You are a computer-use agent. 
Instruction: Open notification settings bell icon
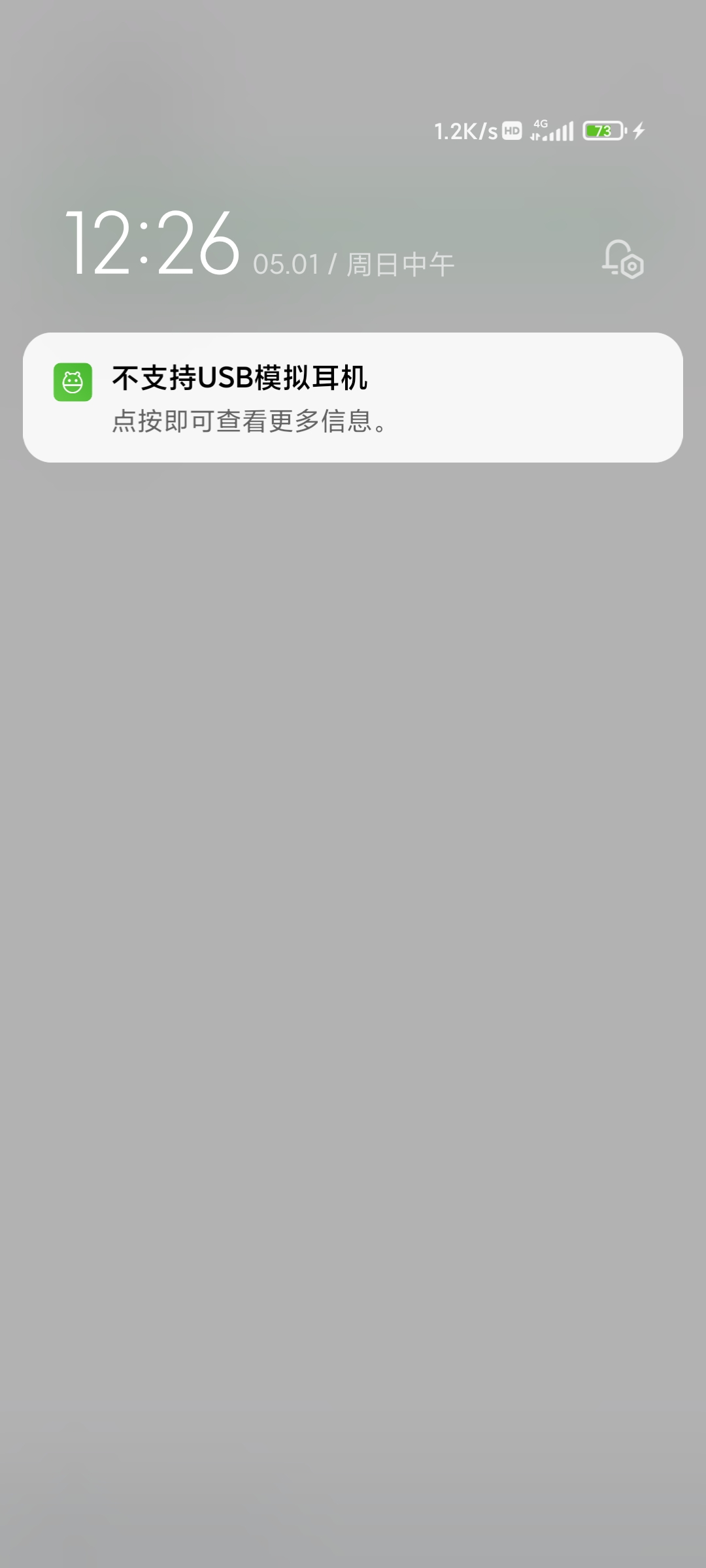pyautogui.click(x=622, y=259)
